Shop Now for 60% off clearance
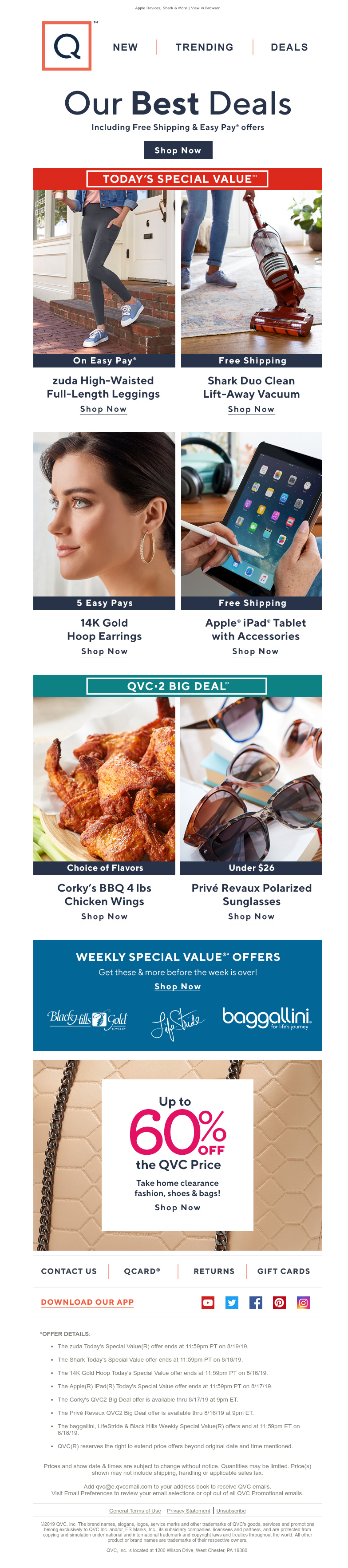The width and height of the screenshot is (348, 1568). (x=177, y=1208)
